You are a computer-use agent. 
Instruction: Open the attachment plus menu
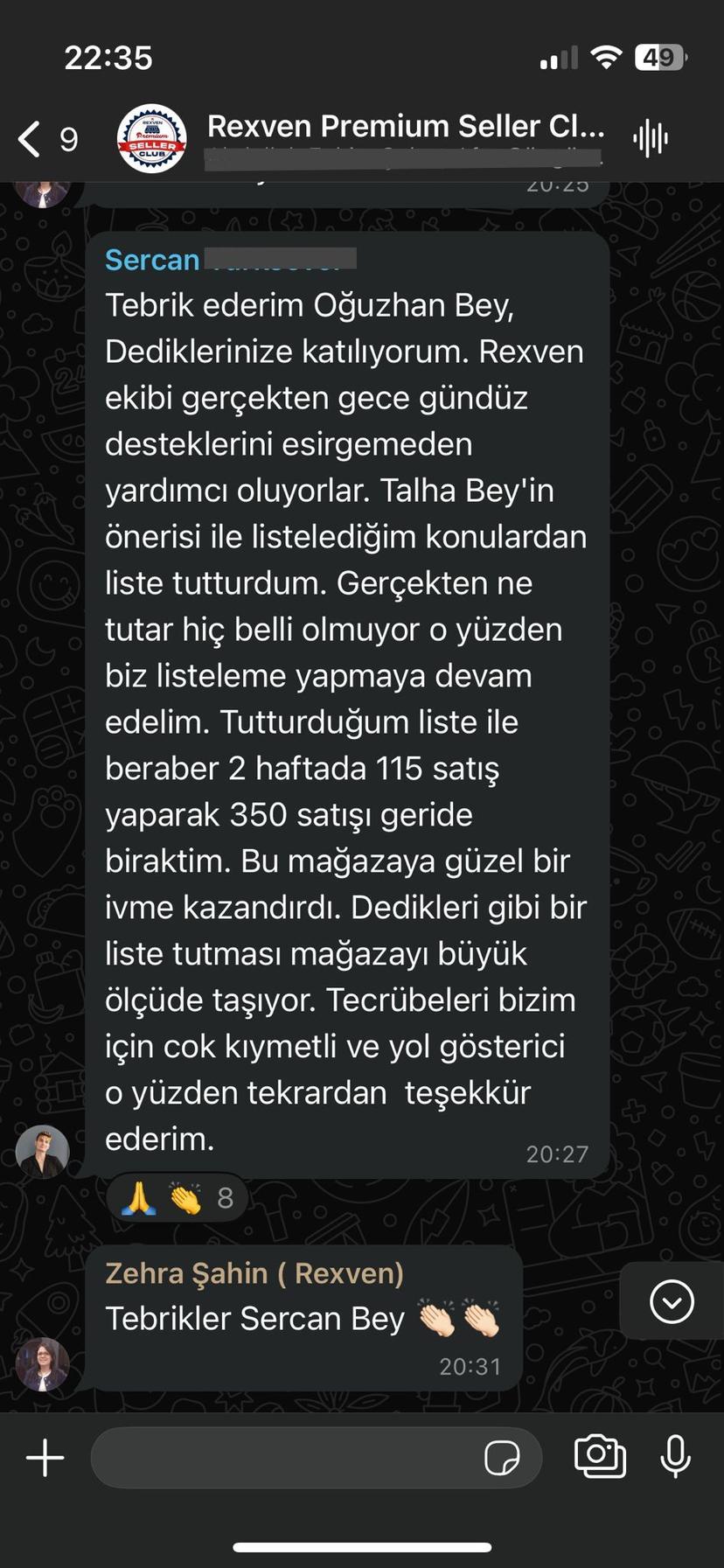[45, 1458]
